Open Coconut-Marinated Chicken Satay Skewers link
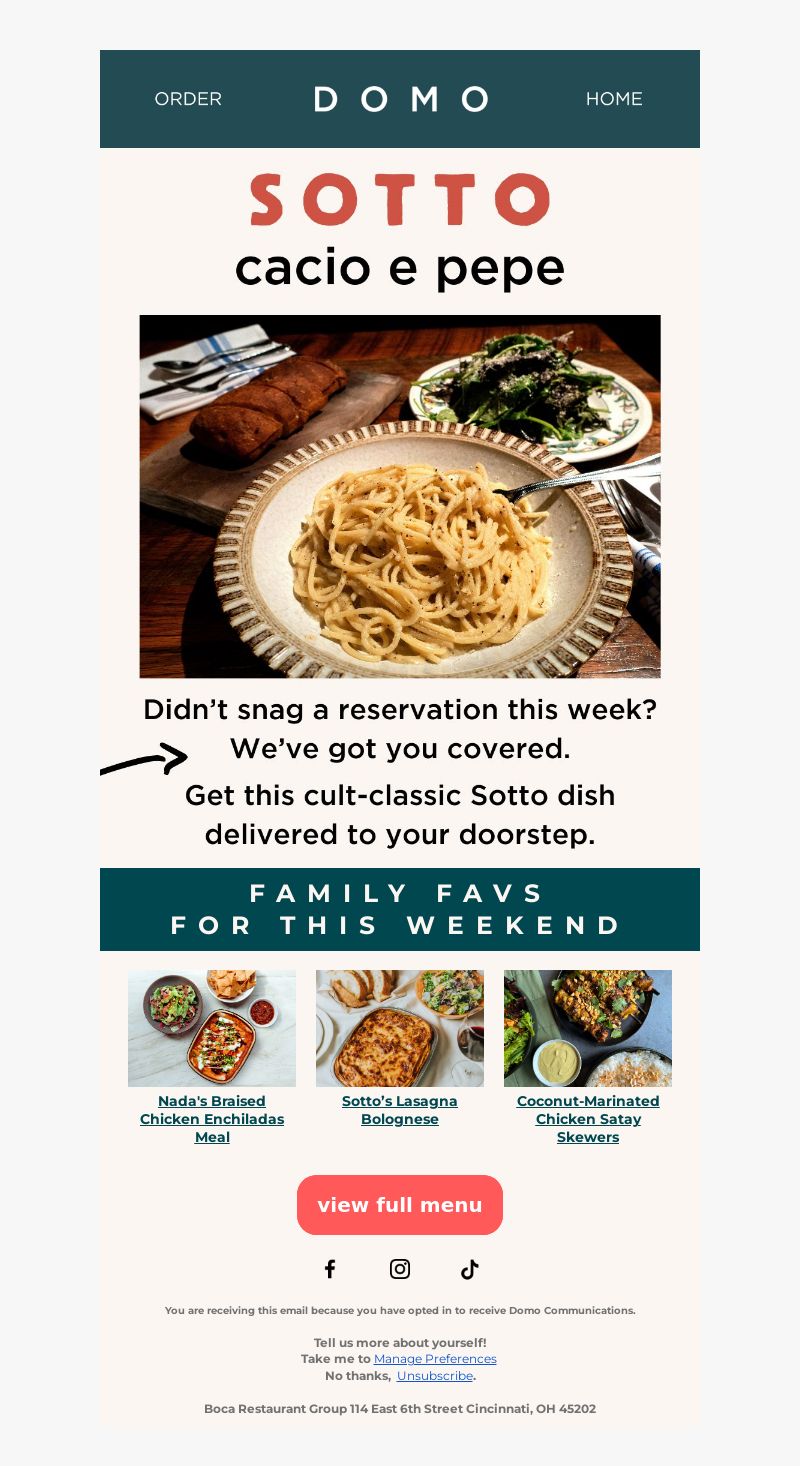The width and height of the screenshot is (800, 1466). coord(588,1119)
